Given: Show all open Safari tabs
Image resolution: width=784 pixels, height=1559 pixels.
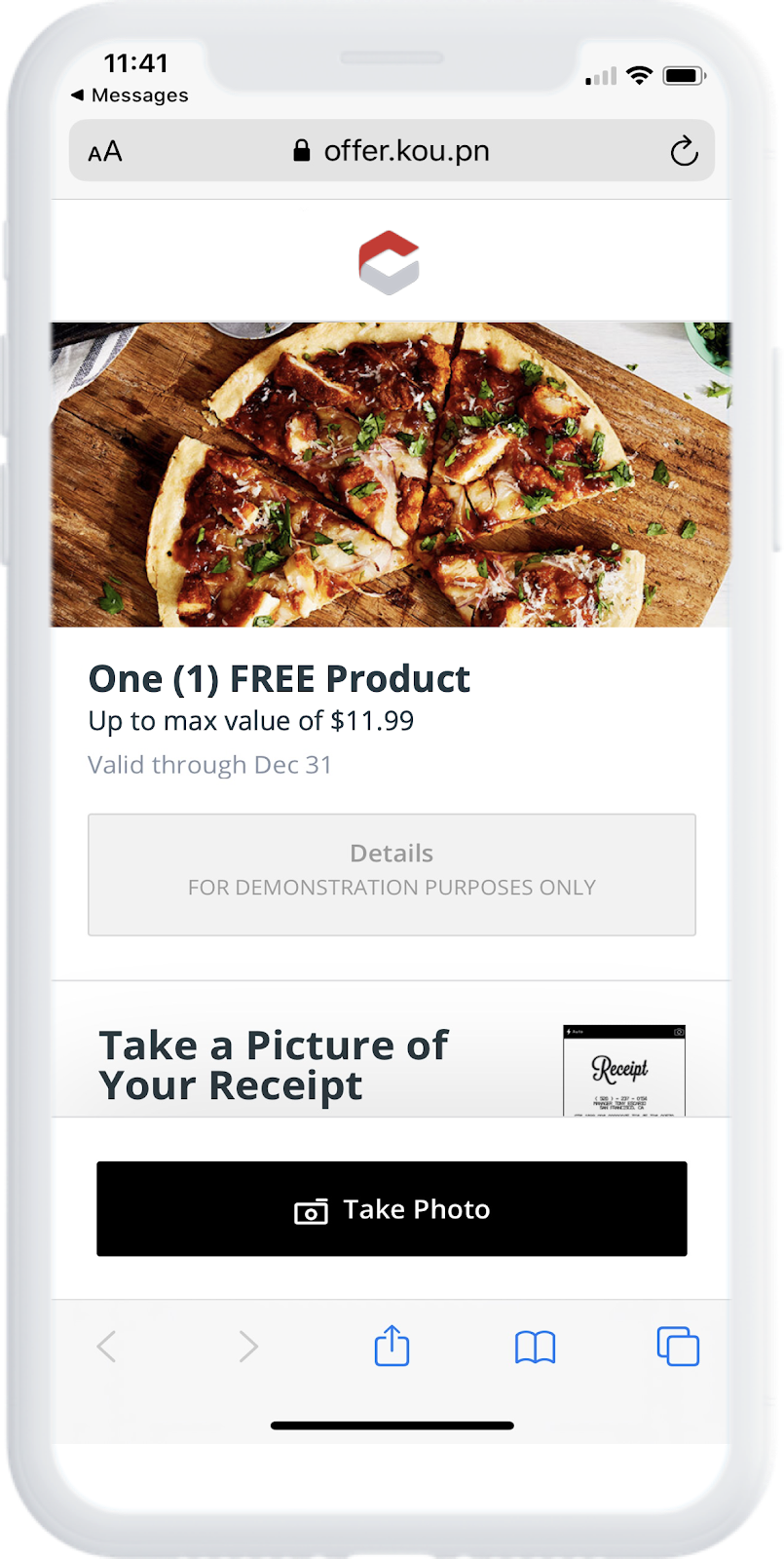Looking at the screenshot, I should pos(678,1347).
